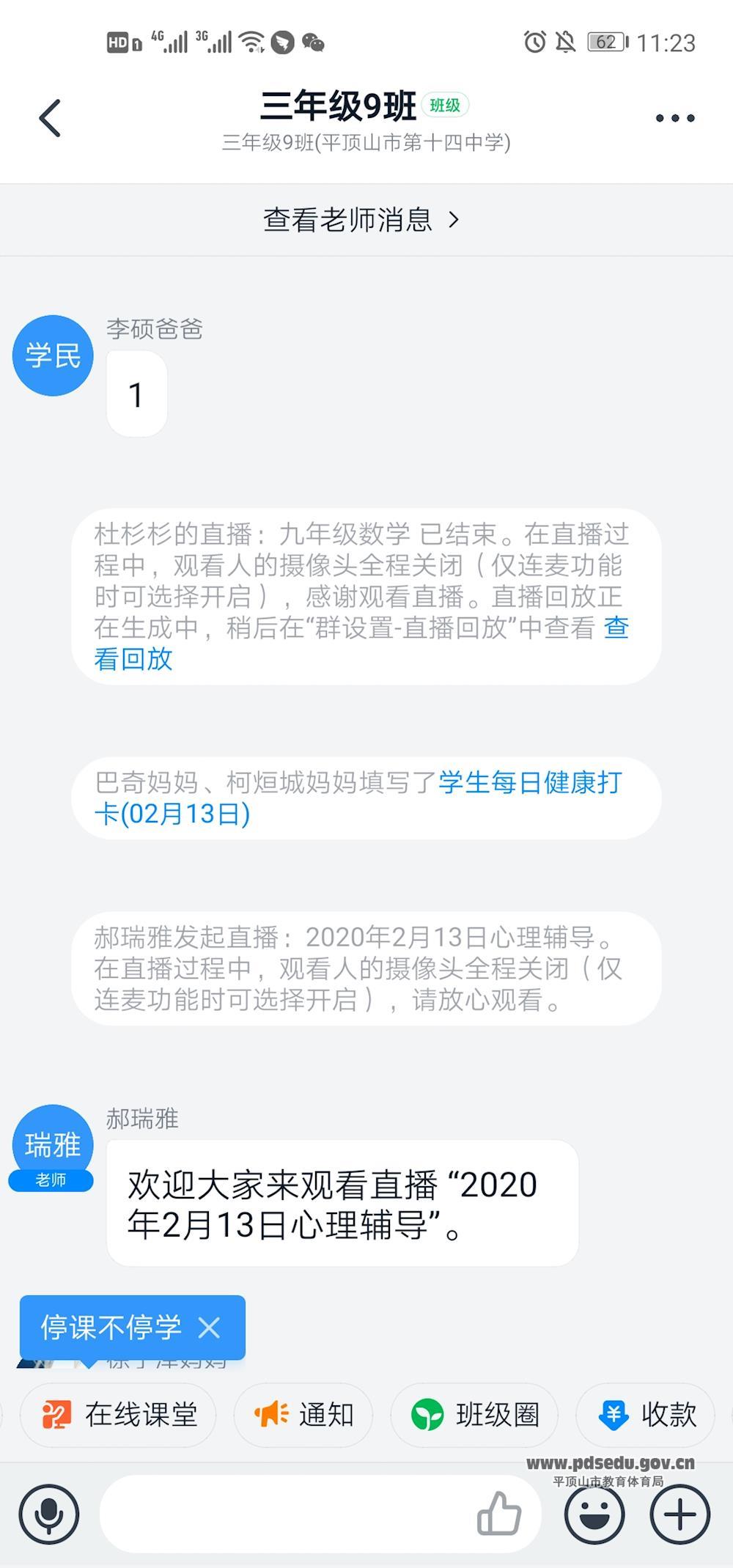Open the three-dot more options menu
Viewport: 733px width, 1568px height.
pyautogui.click(x=674, y=118)
